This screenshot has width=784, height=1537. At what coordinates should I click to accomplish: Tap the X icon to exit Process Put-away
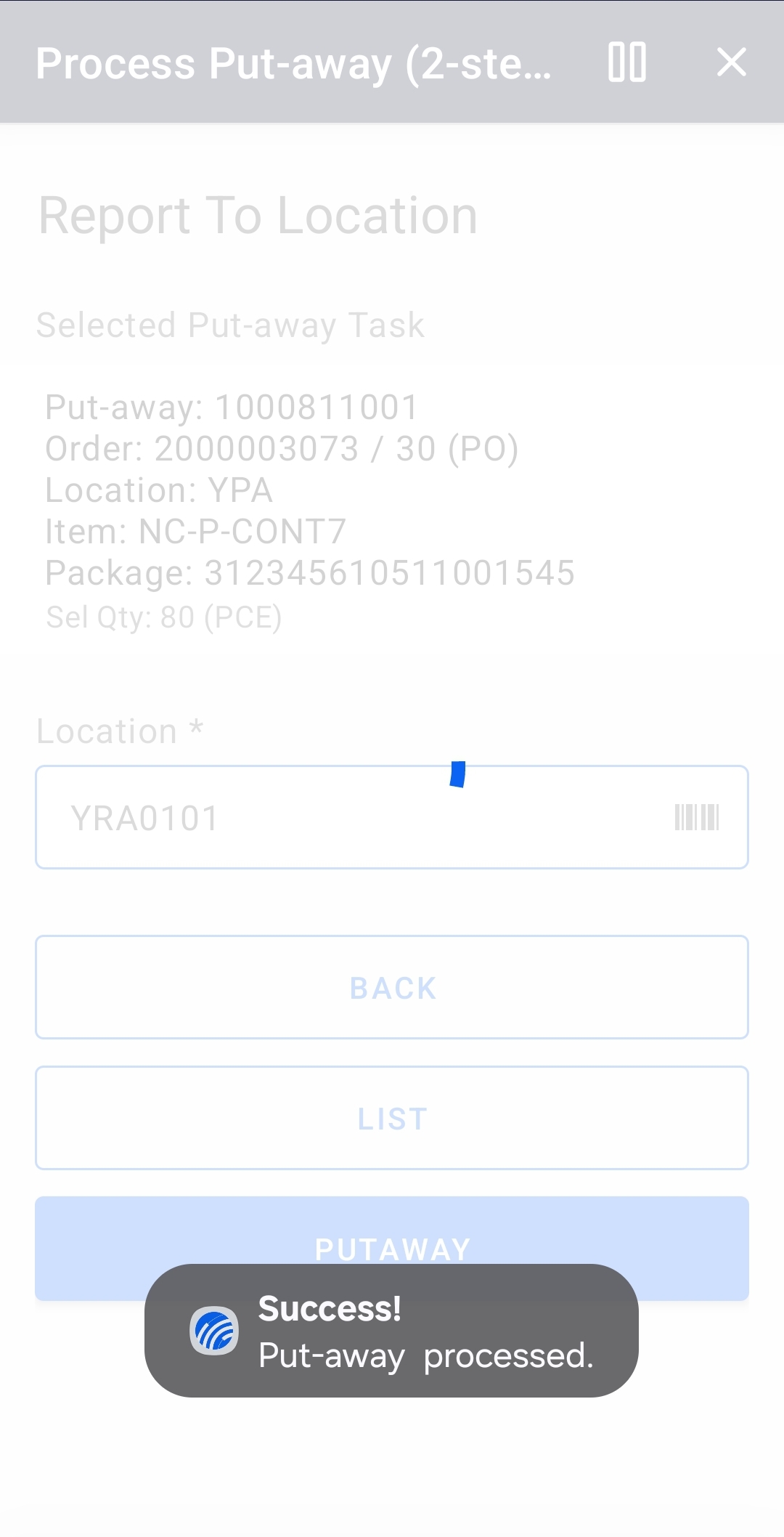[731, 64]
